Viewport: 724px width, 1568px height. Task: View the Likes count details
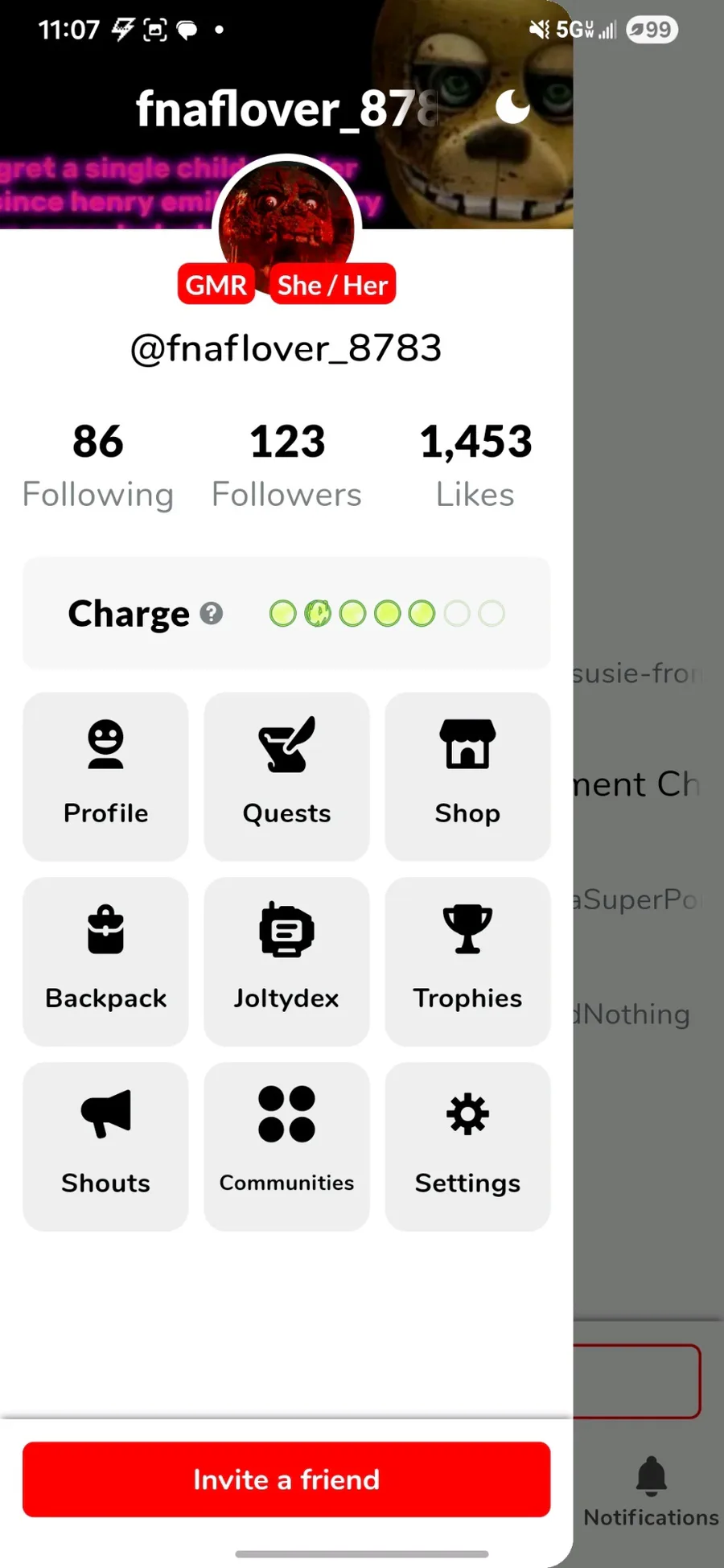pos(475,466)
